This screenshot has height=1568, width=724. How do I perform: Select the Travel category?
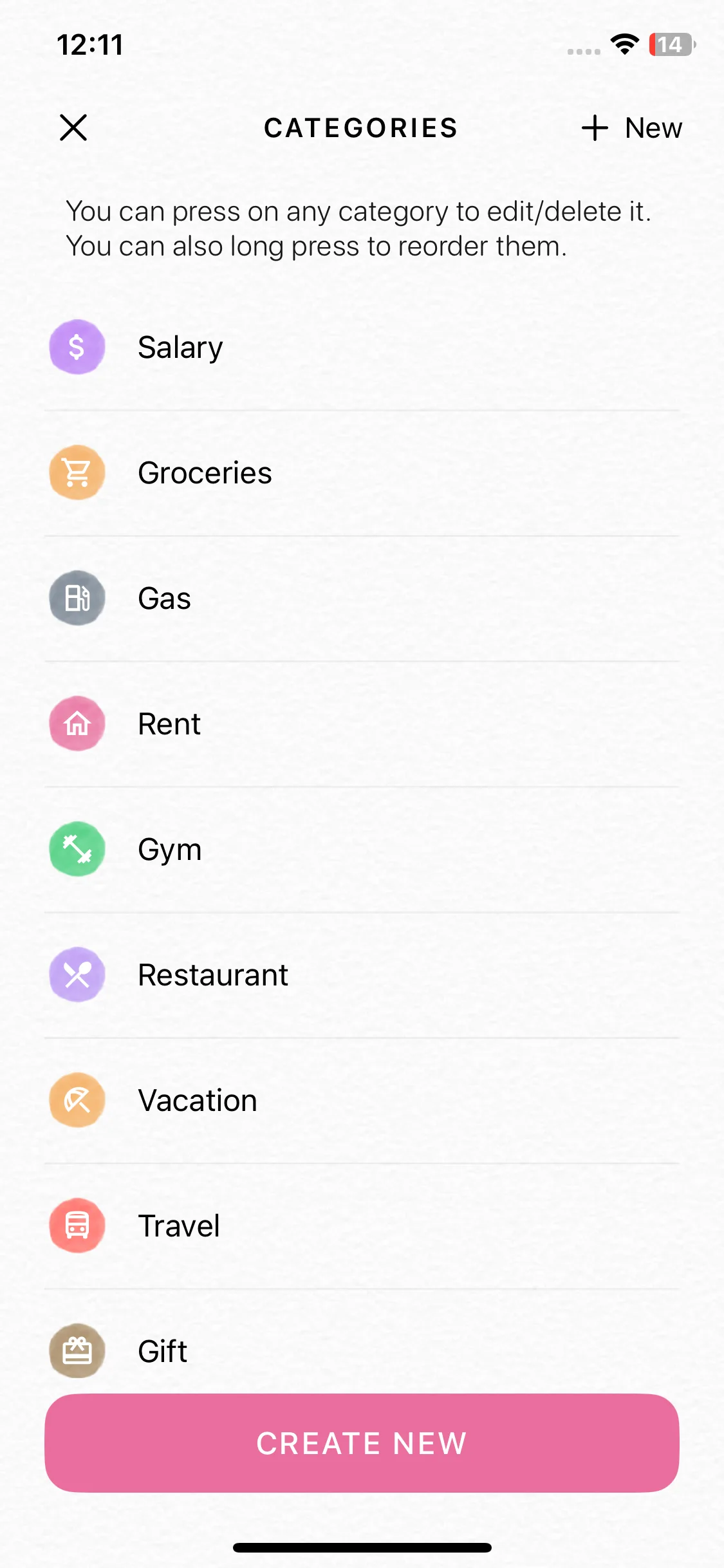point(179,1226)
